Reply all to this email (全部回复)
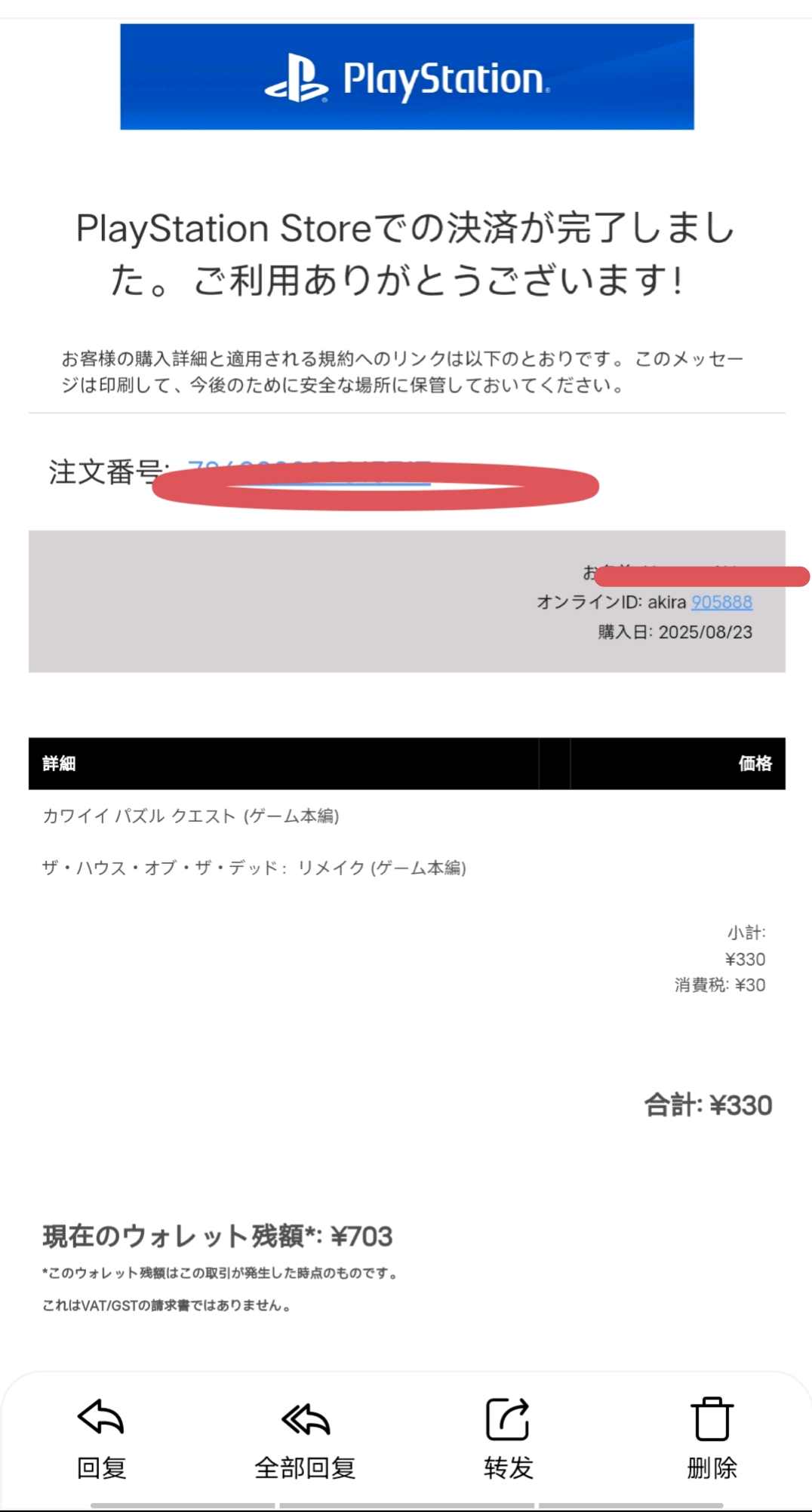Screen dimensions: 812x1512 (x=305, y=1437)
